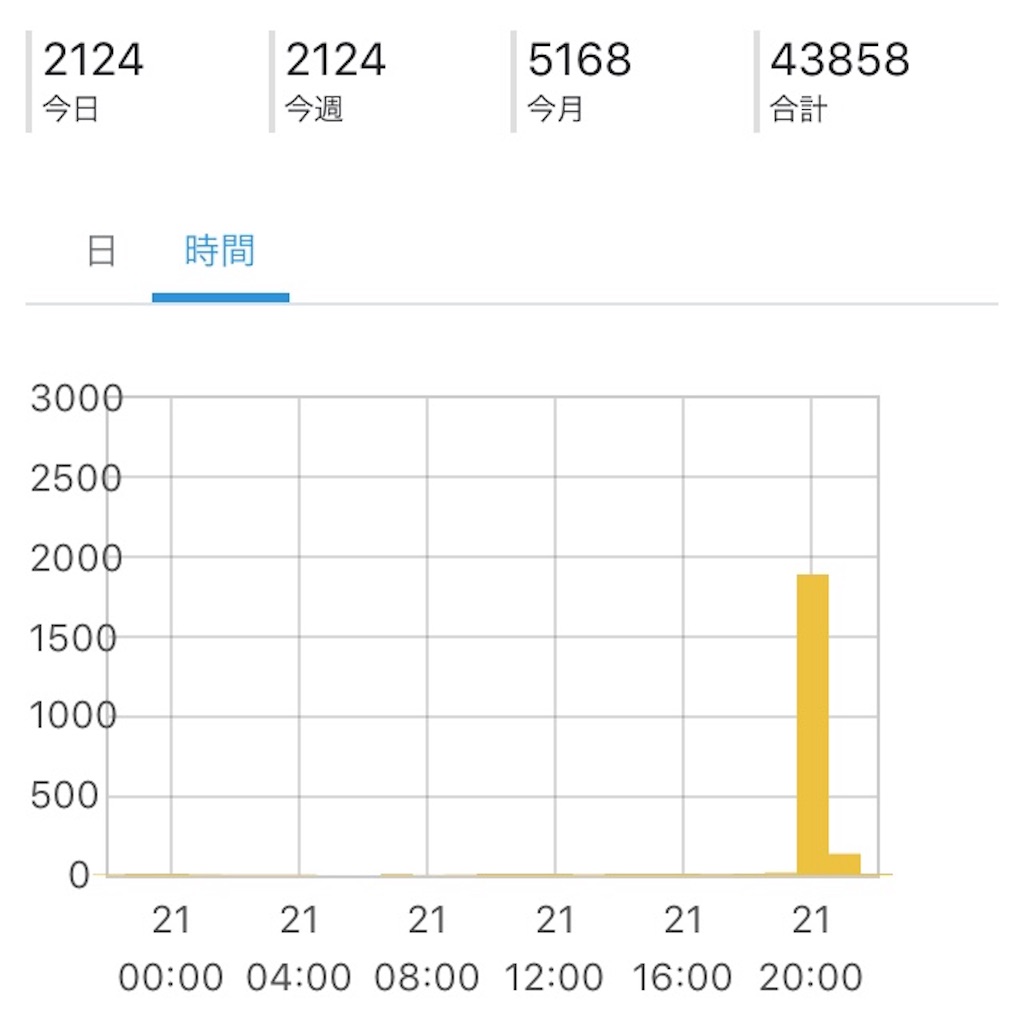Select the 時間 (hour) tab
This screenshot has width=1024, height=1024.
[x=220, y=252]
